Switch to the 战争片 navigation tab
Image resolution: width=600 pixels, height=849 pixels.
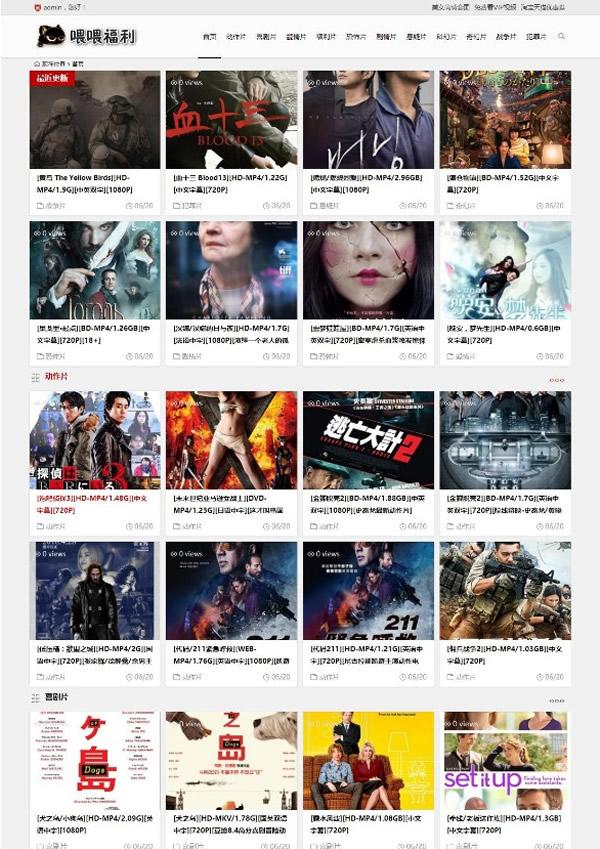506,36
